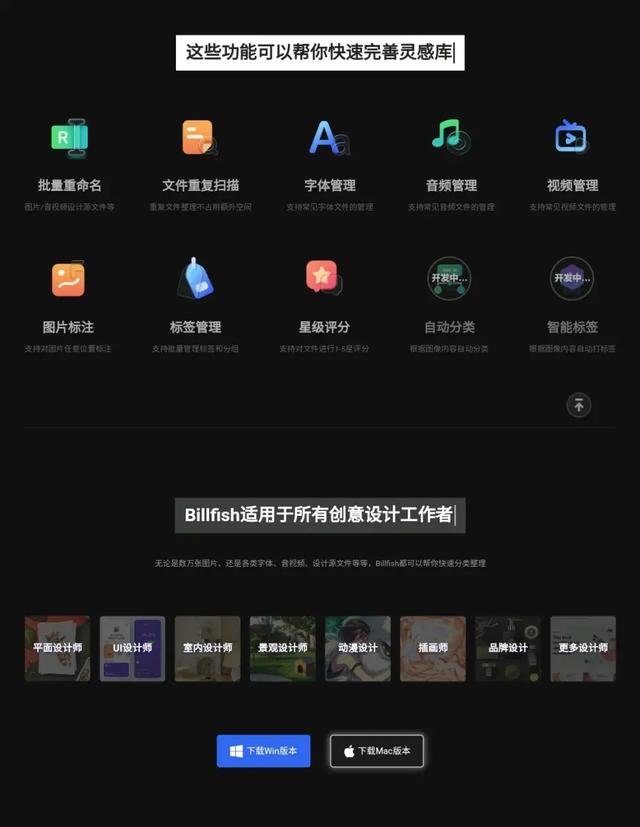This screenshot has width=640, height=827.
Task: View the 更多设计师 tile
Action: point(582,648)
